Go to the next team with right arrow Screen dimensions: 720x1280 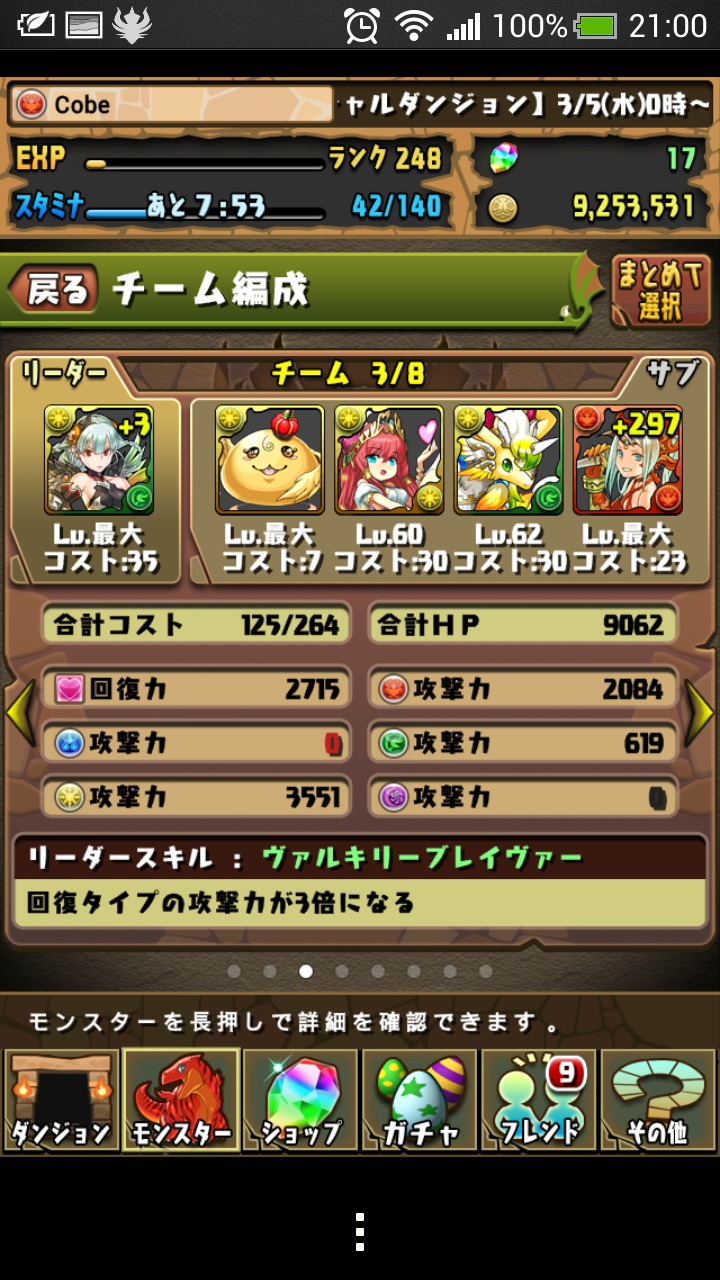700,711
